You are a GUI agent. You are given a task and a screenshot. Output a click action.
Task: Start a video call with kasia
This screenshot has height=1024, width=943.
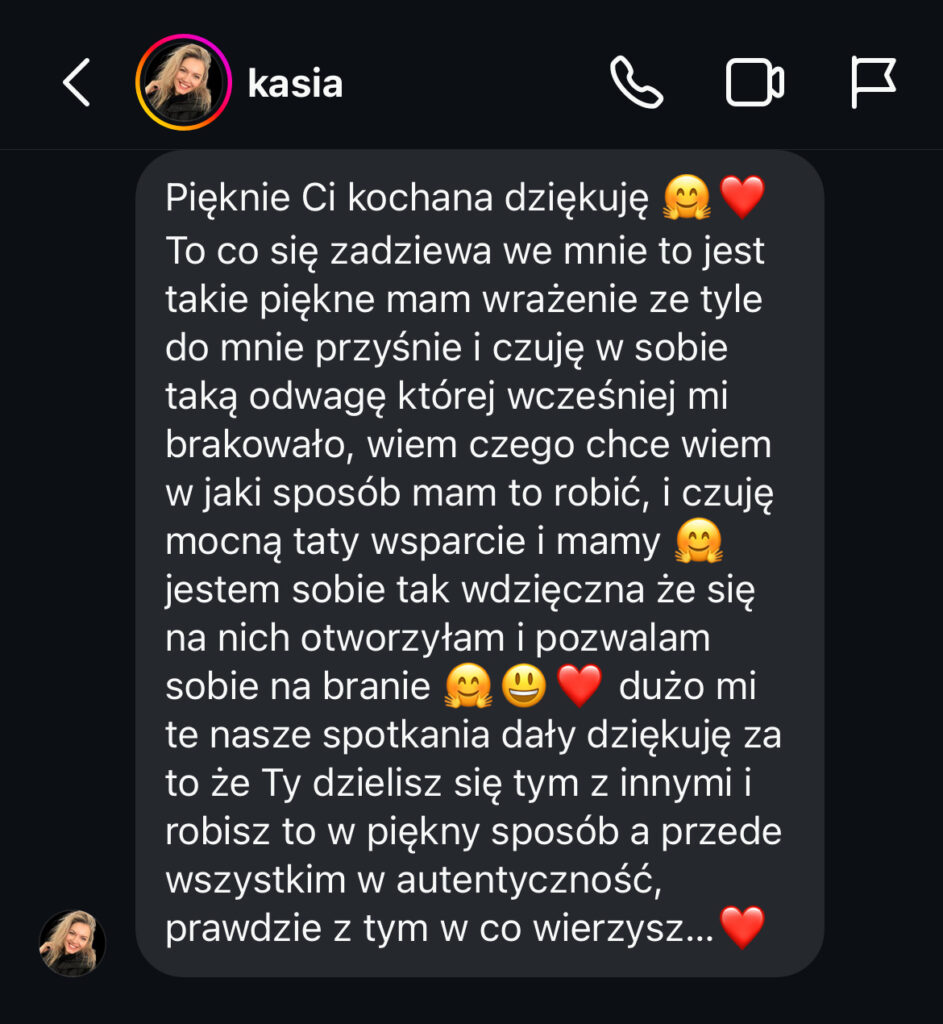[754, 83]
